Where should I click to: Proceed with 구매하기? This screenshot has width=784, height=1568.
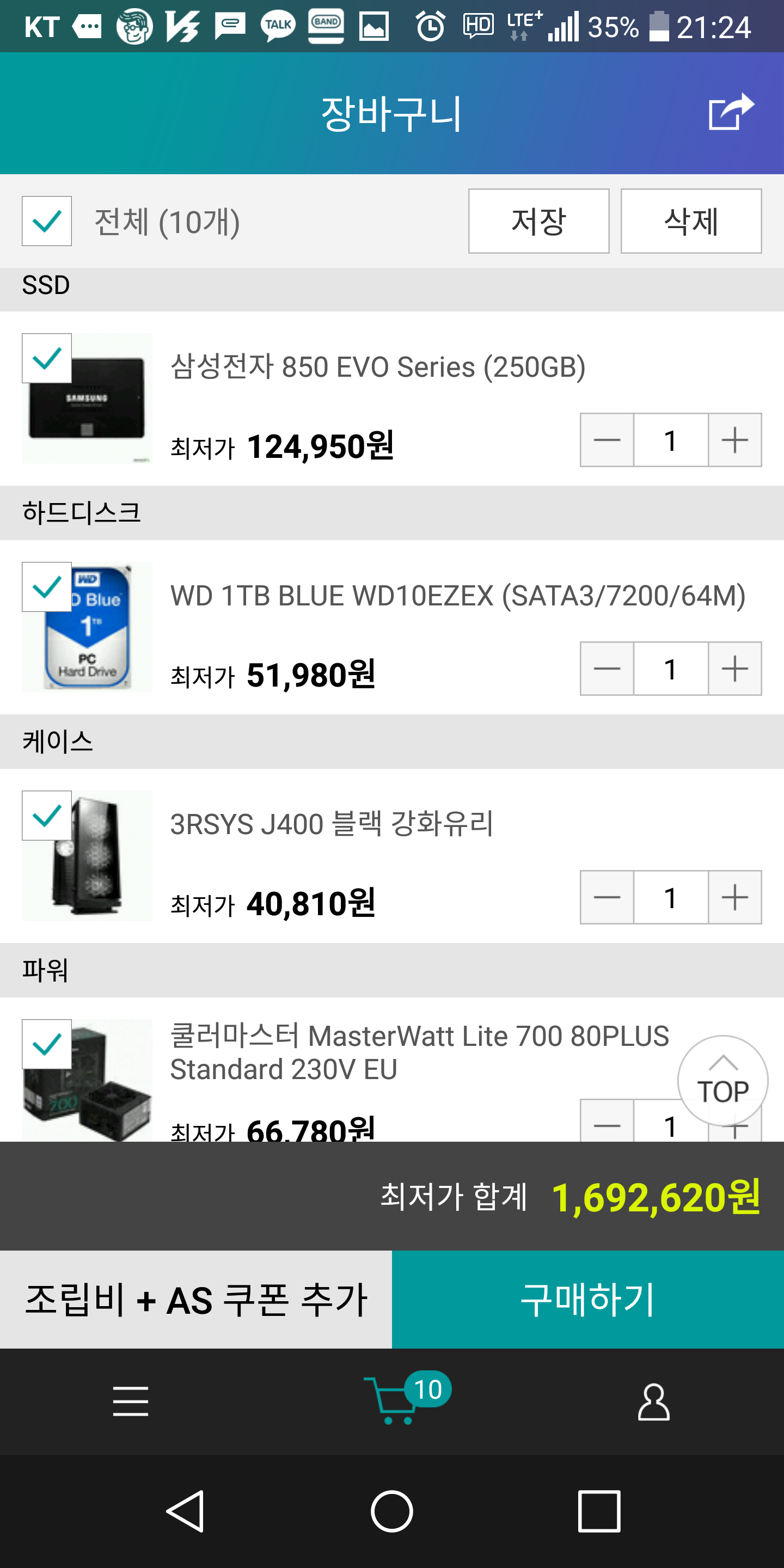pos(588,1300)
